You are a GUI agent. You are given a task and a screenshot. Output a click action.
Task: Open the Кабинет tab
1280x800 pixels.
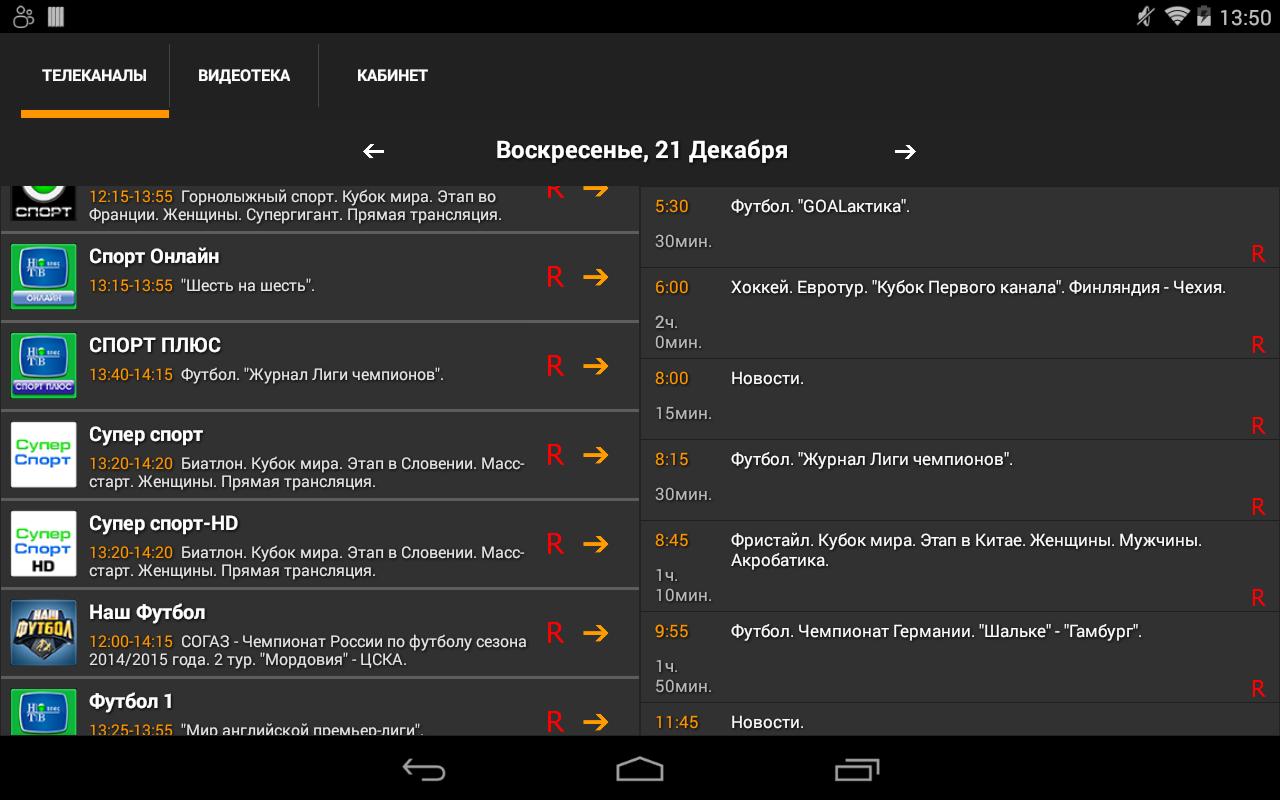click(x=392, y=76)
